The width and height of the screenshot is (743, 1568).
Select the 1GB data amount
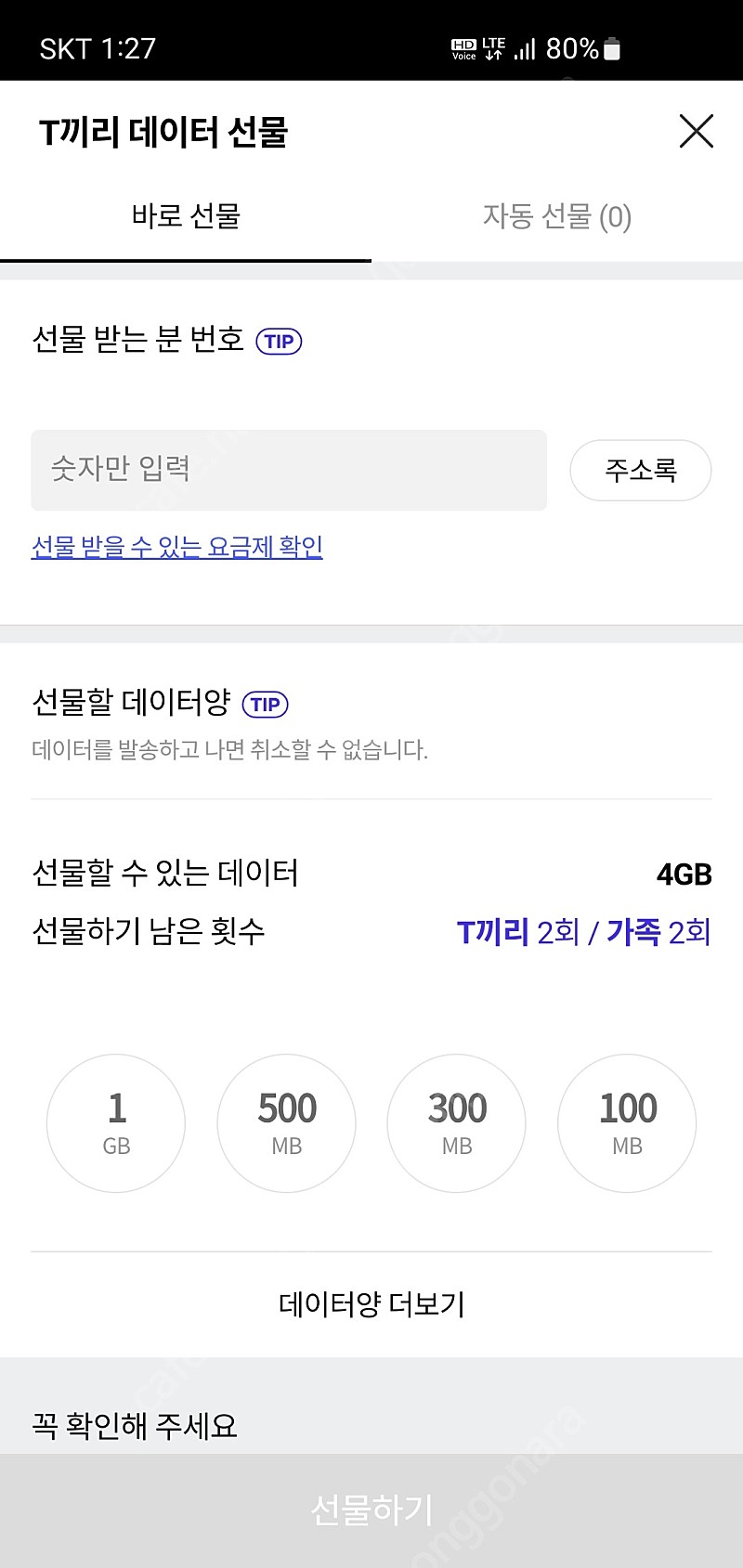(115, 1122)
